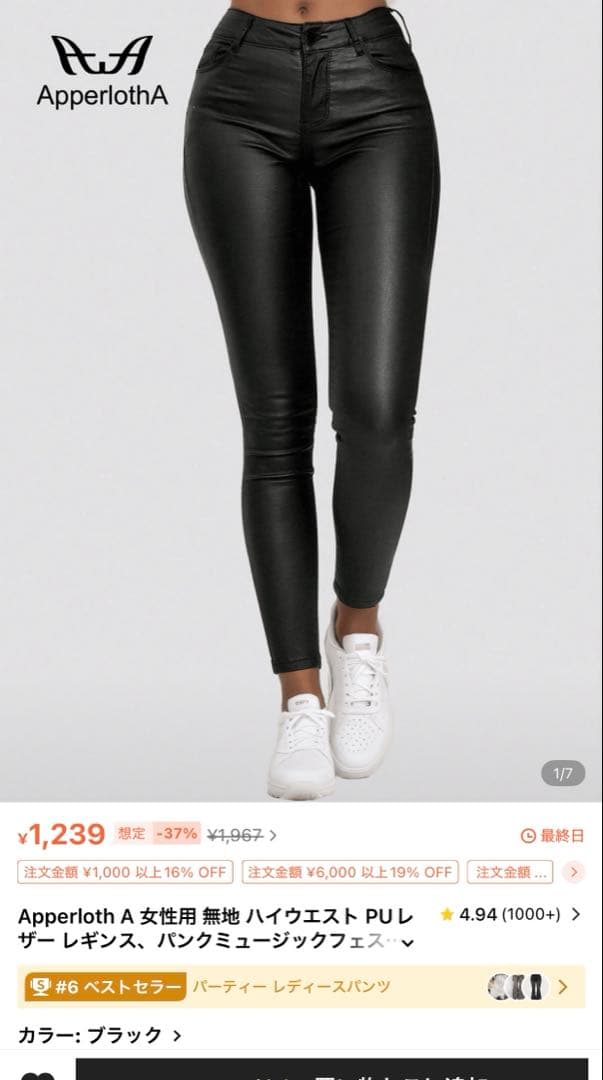Image resolution: width=603 pixels, height=1080 pixels.
Task: View the estimated price ¥1,967 details
Action: (x=242, y=835)
